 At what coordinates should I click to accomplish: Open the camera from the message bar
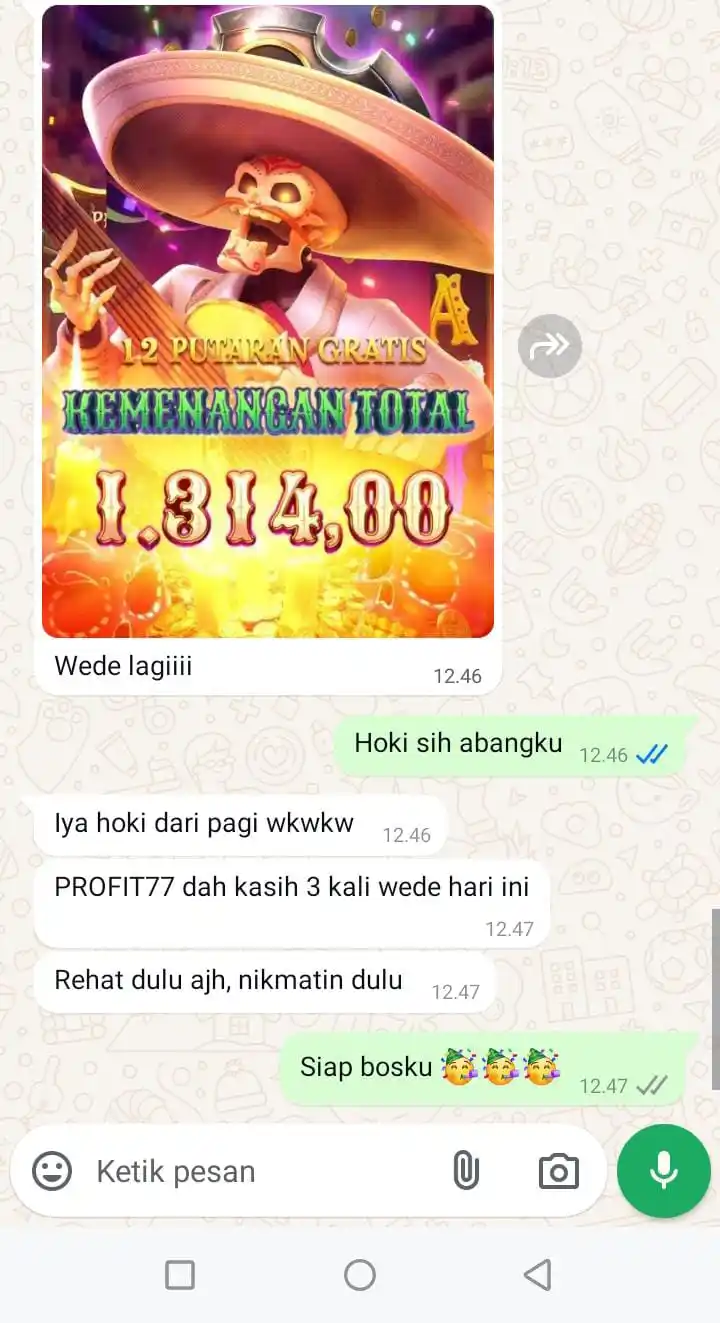[x=558, y=1171]
